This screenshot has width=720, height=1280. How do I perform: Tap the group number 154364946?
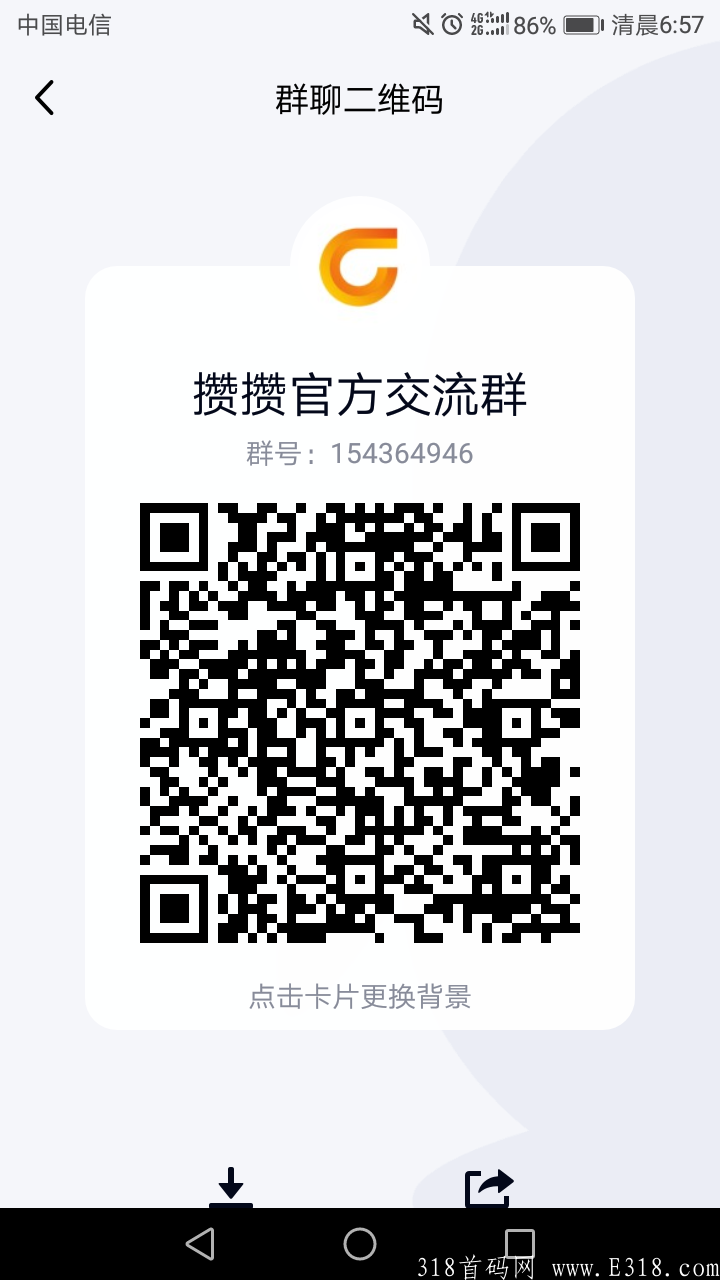[x=360, y=453]
